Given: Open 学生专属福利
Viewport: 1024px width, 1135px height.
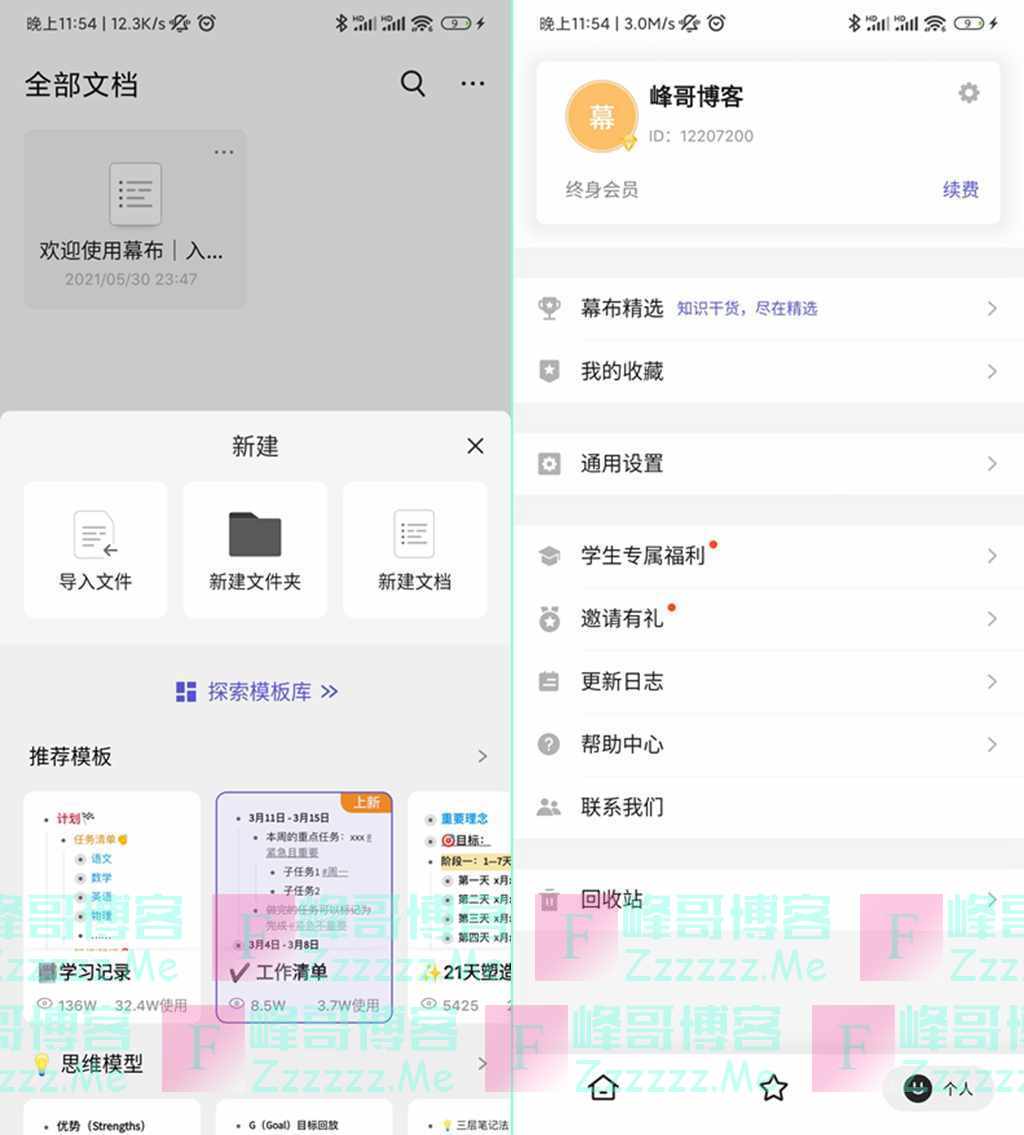Looking at the screenshot, I should (x=768, y=555).
